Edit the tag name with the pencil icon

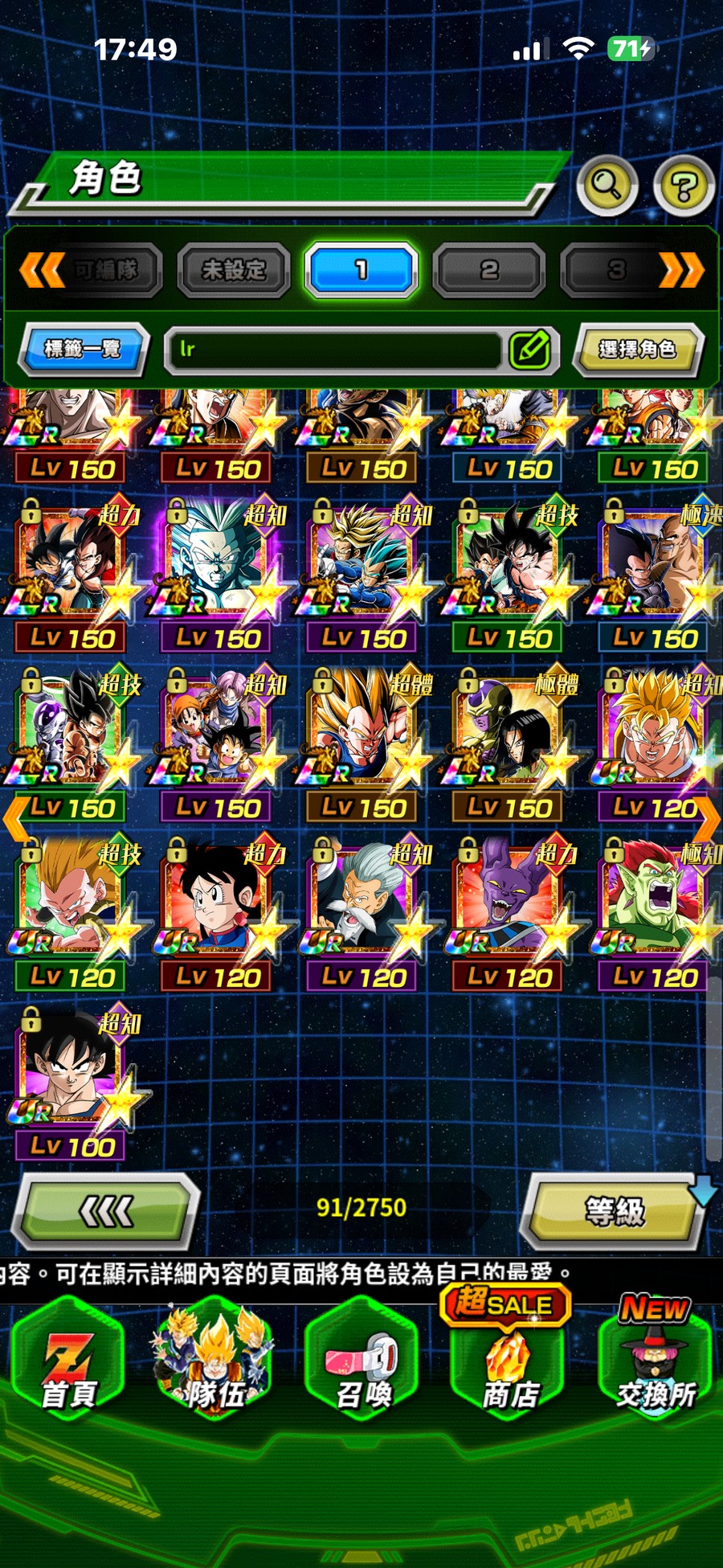coord(529,350)
